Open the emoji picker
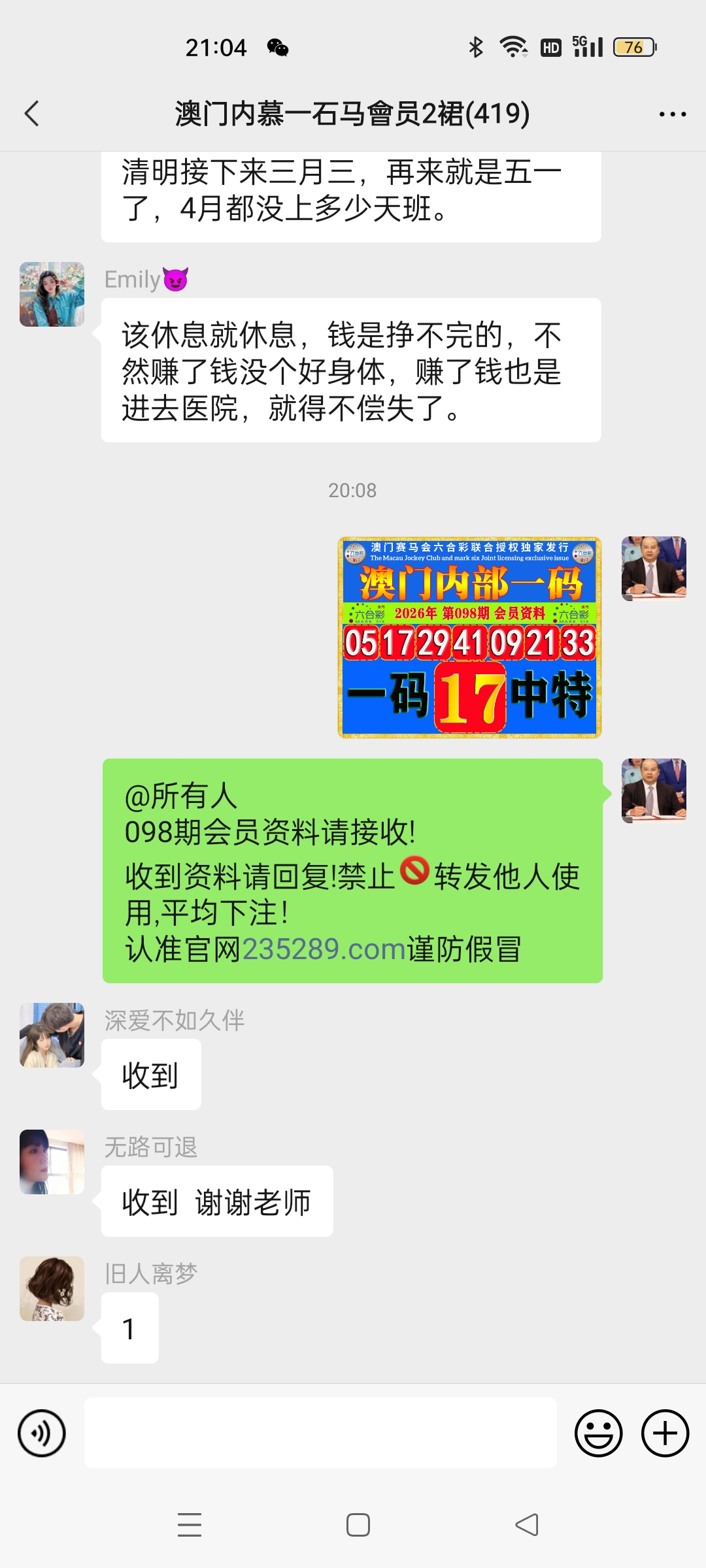The height and width of the screenshot is (1568, 706). coord(598,1433)
